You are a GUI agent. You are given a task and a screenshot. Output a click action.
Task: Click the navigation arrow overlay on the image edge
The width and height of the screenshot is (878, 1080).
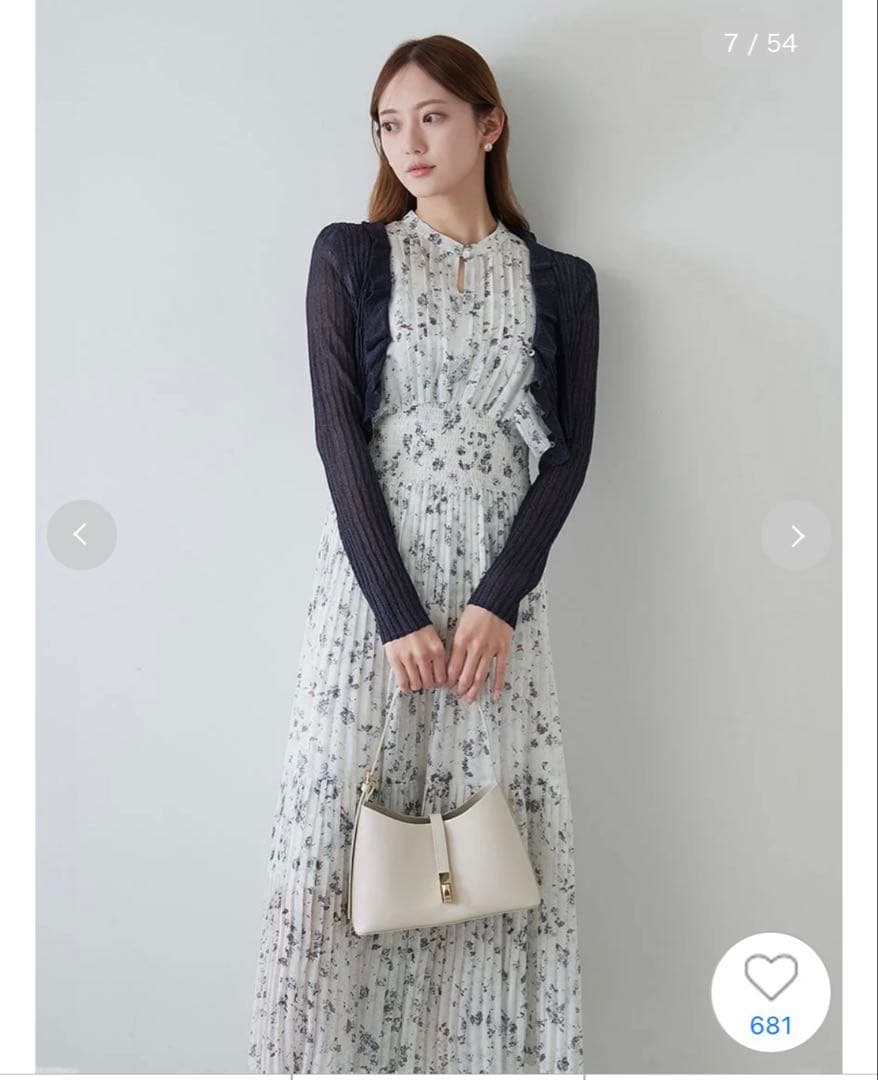[796, 536]
